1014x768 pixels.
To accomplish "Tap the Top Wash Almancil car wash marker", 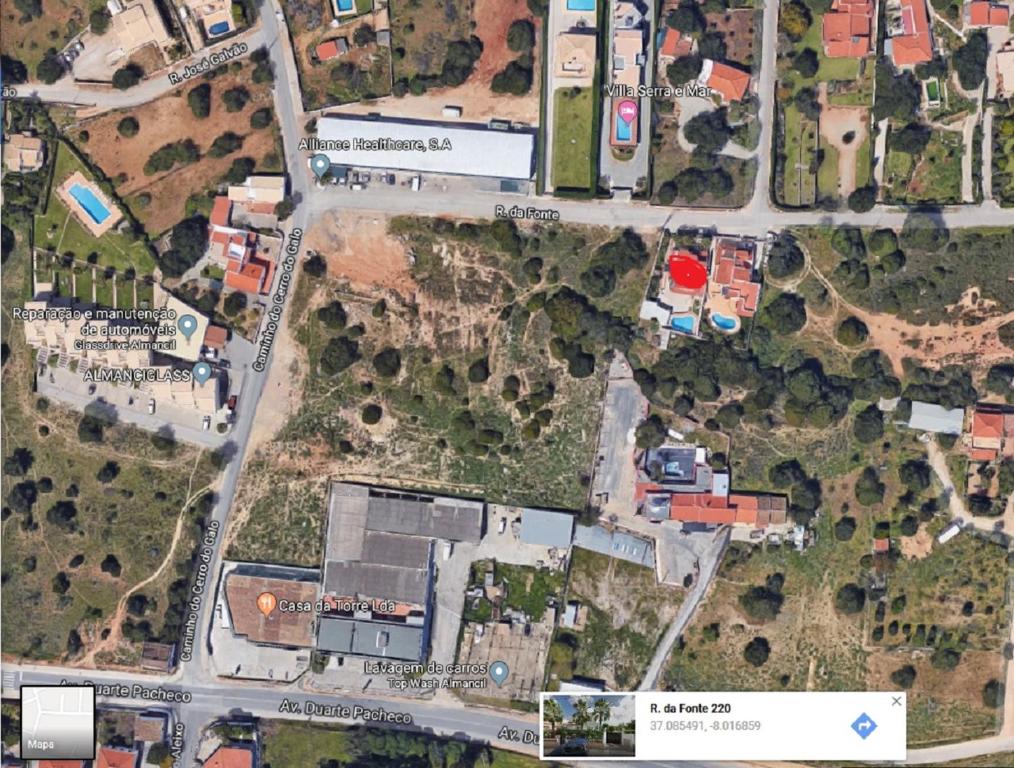I will (498, 672).
